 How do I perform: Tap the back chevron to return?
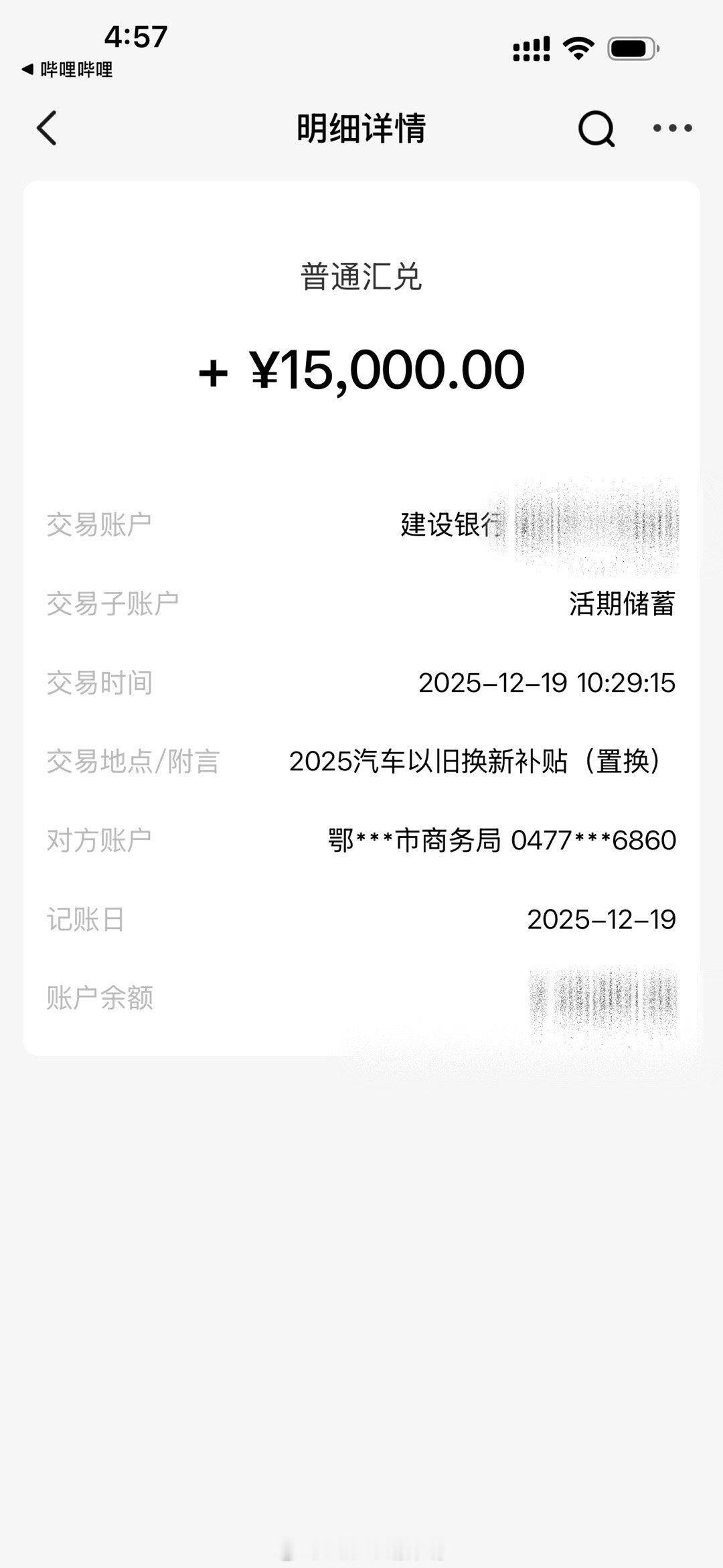tap(47, 127)
